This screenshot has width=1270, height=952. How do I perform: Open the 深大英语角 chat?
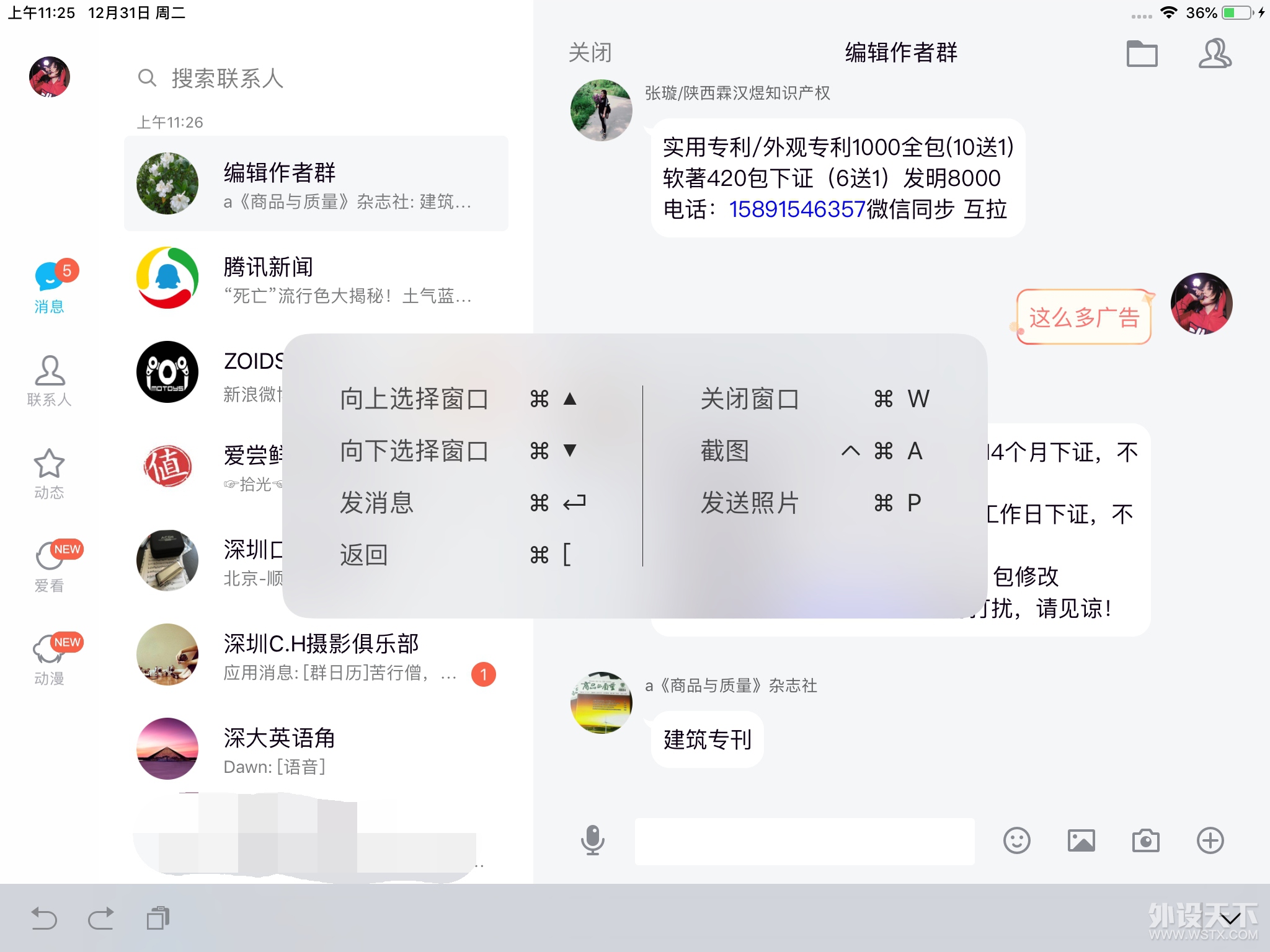click(316, 750)
